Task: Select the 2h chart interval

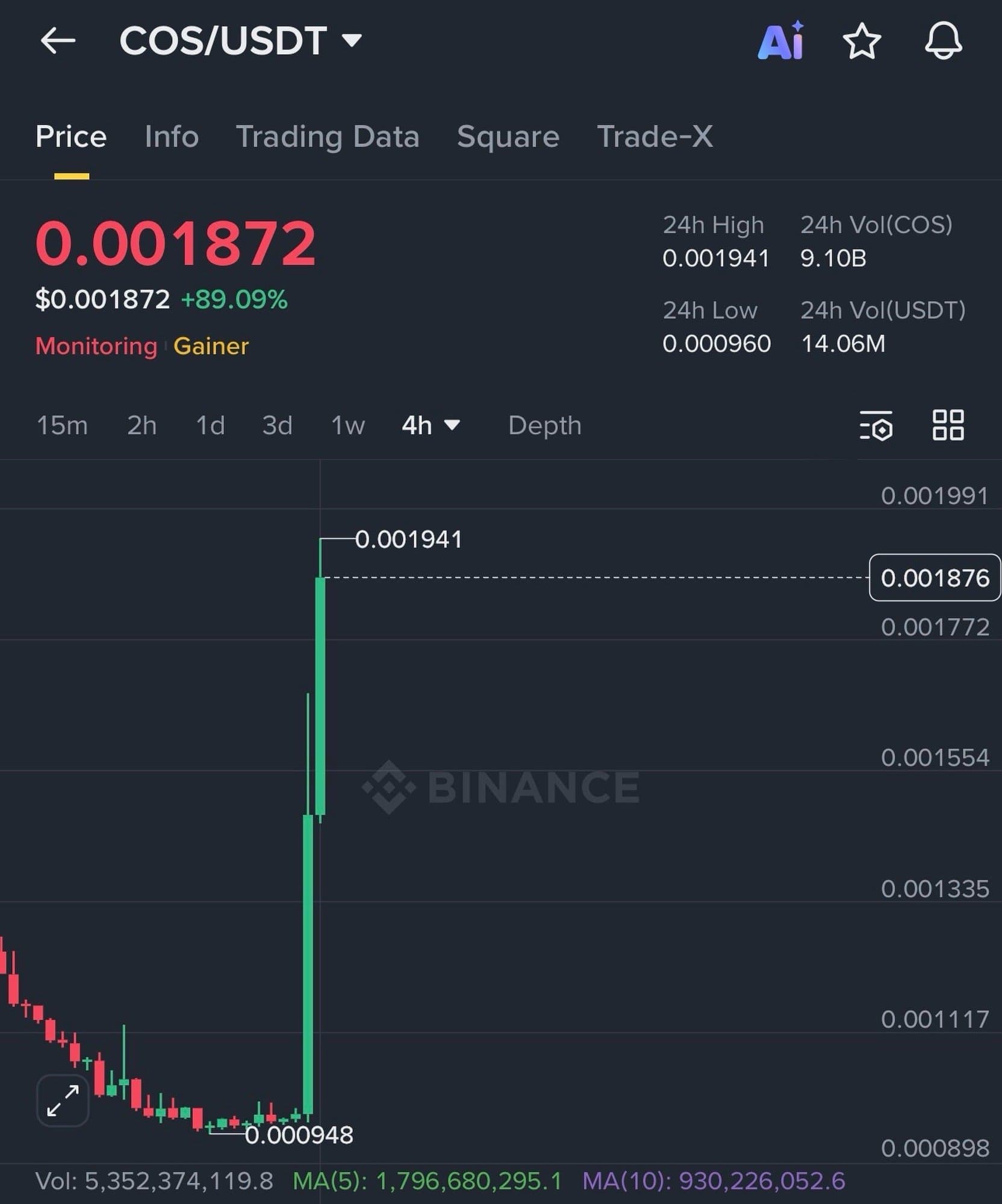Action: click(x=142, y=426)
